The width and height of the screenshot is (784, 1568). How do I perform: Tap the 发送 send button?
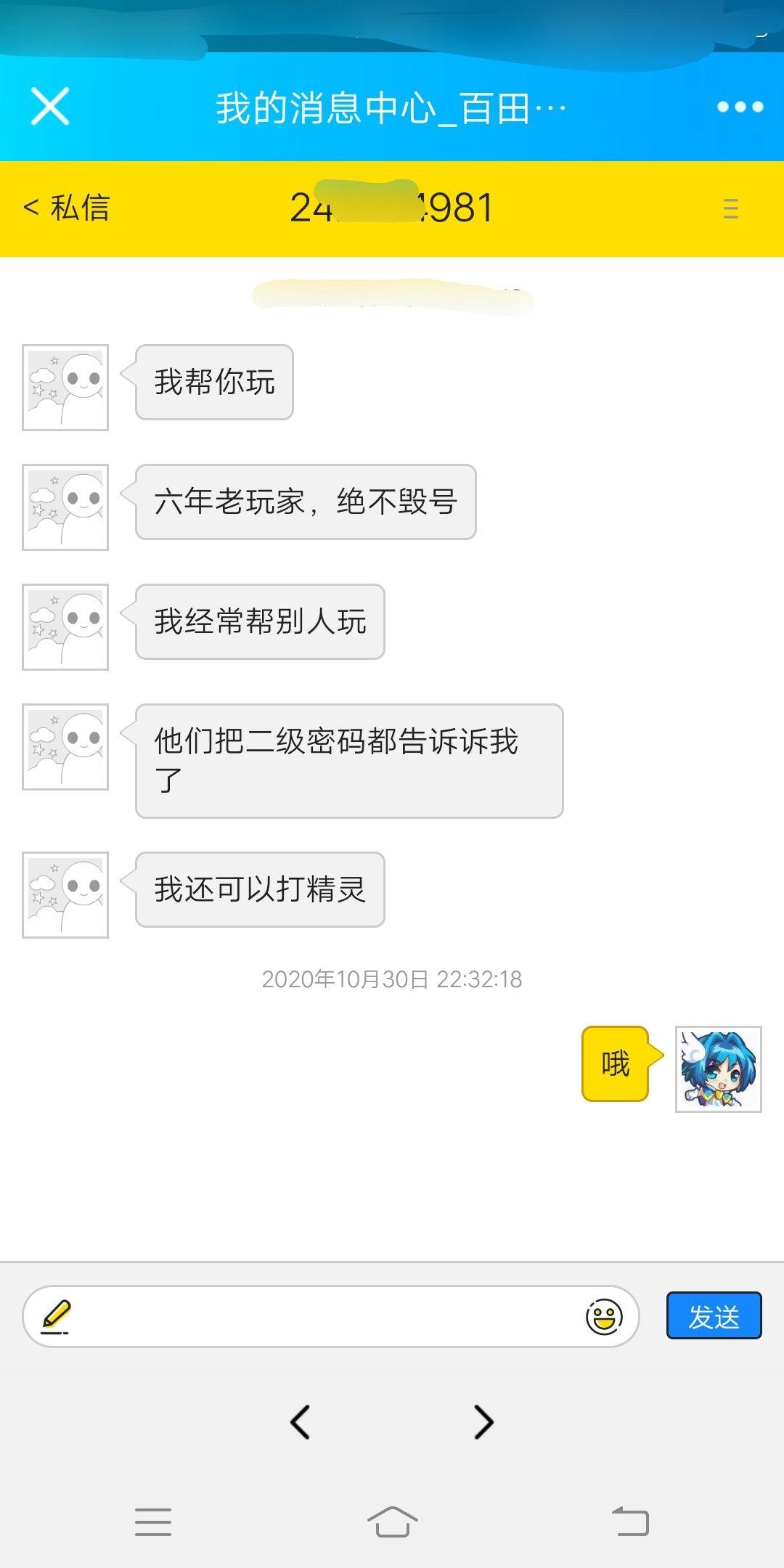714,1315
